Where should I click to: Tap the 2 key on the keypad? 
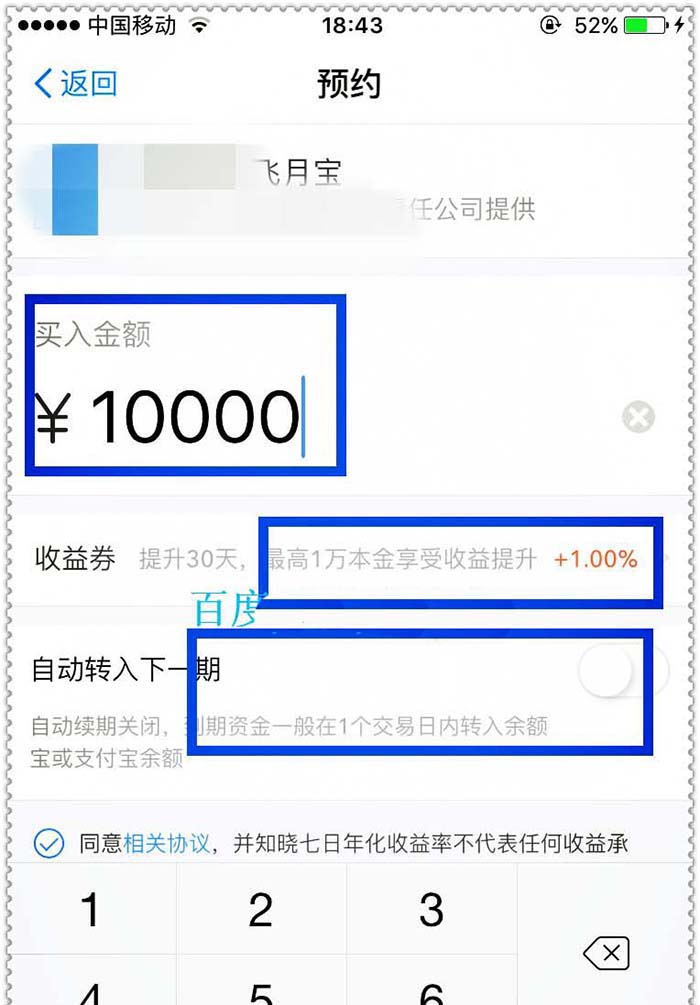coord(261,910)
